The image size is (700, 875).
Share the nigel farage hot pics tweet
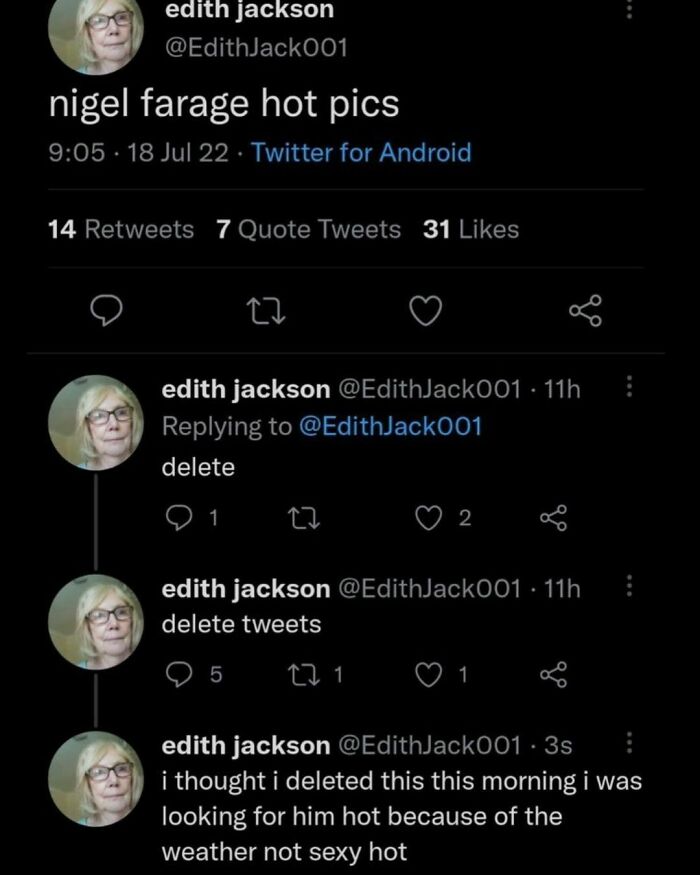587,313
